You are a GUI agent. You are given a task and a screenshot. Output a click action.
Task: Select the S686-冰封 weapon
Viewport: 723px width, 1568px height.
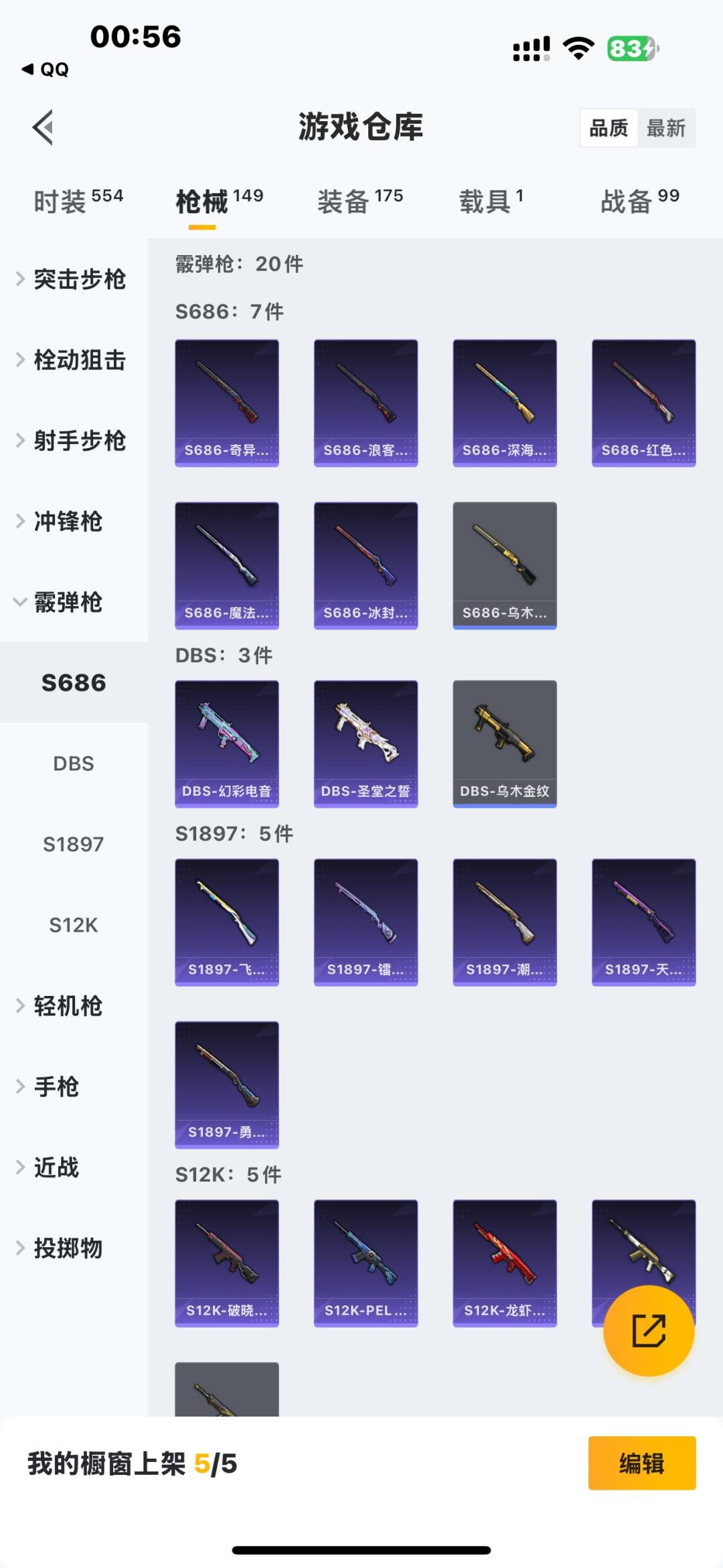[366, 565]
